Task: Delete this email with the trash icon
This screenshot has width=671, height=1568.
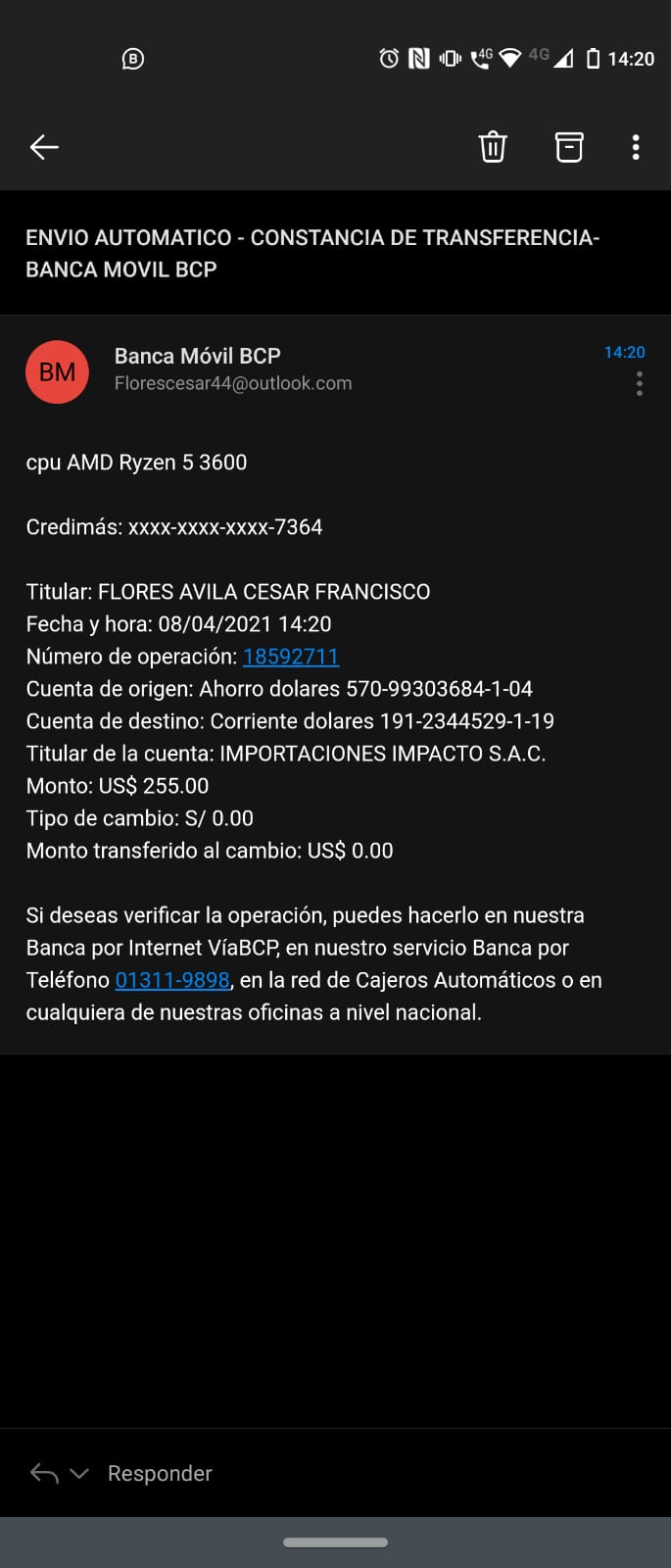Action: 492,147
